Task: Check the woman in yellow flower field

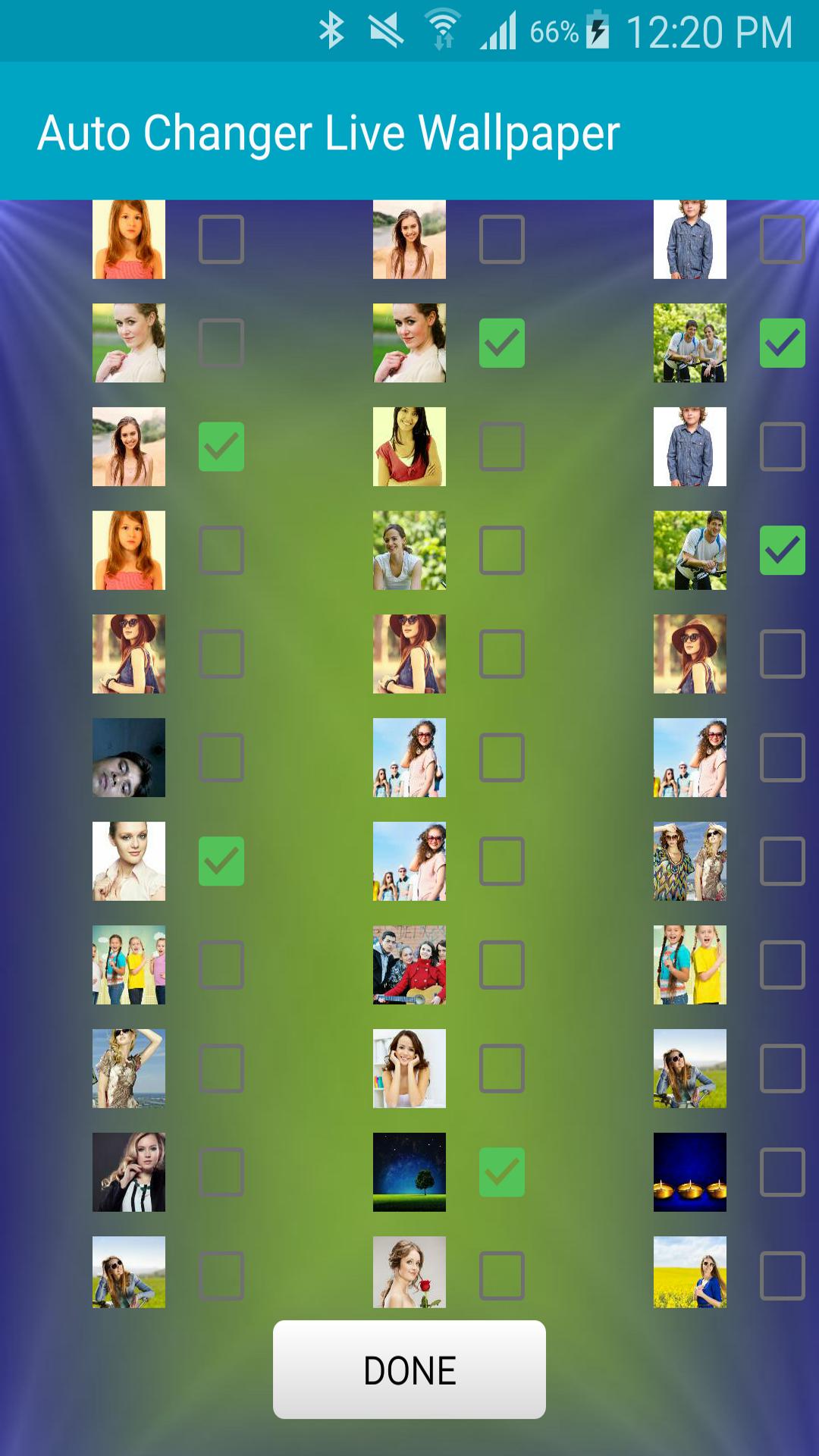Action: (782, 1276)
